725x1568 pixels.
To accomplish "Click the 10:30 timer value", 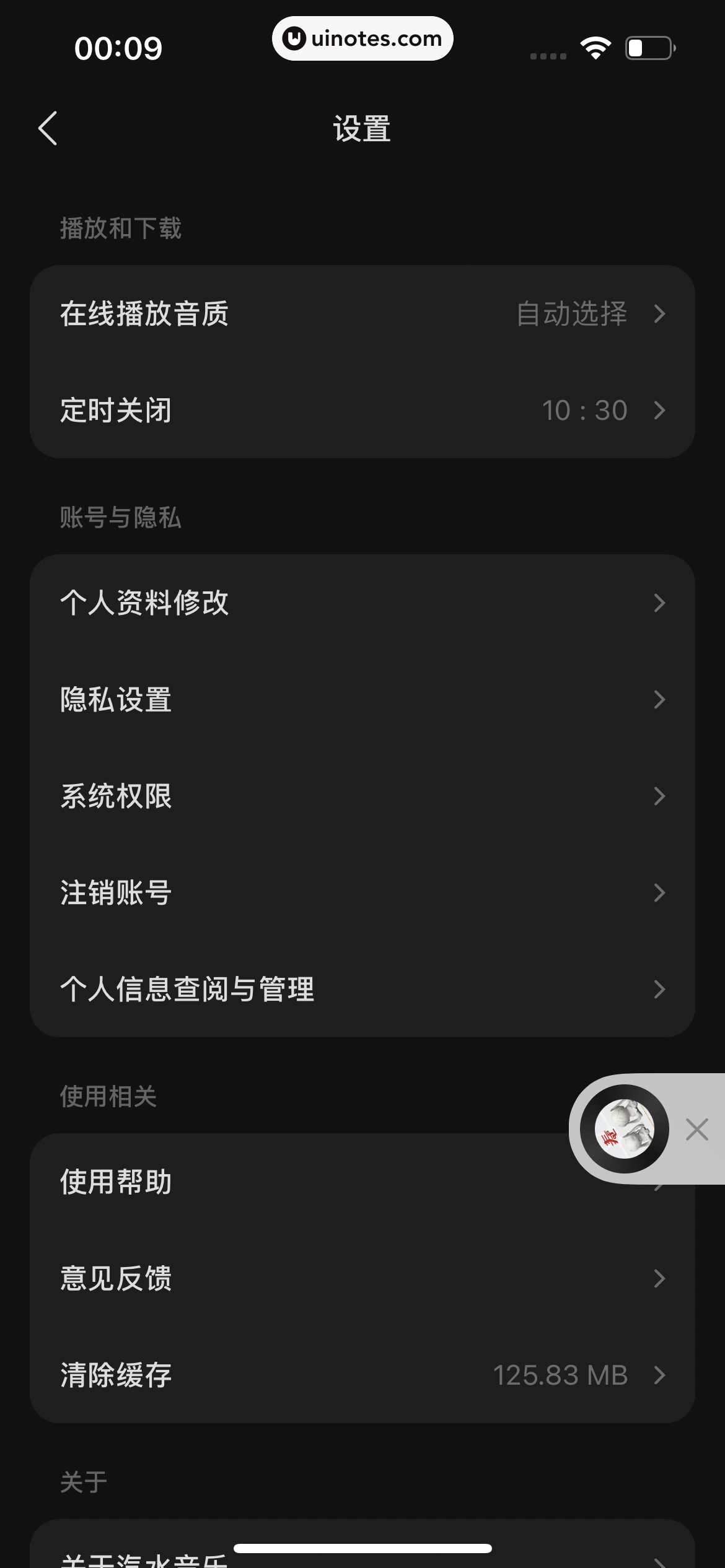I will click(584, 409).
